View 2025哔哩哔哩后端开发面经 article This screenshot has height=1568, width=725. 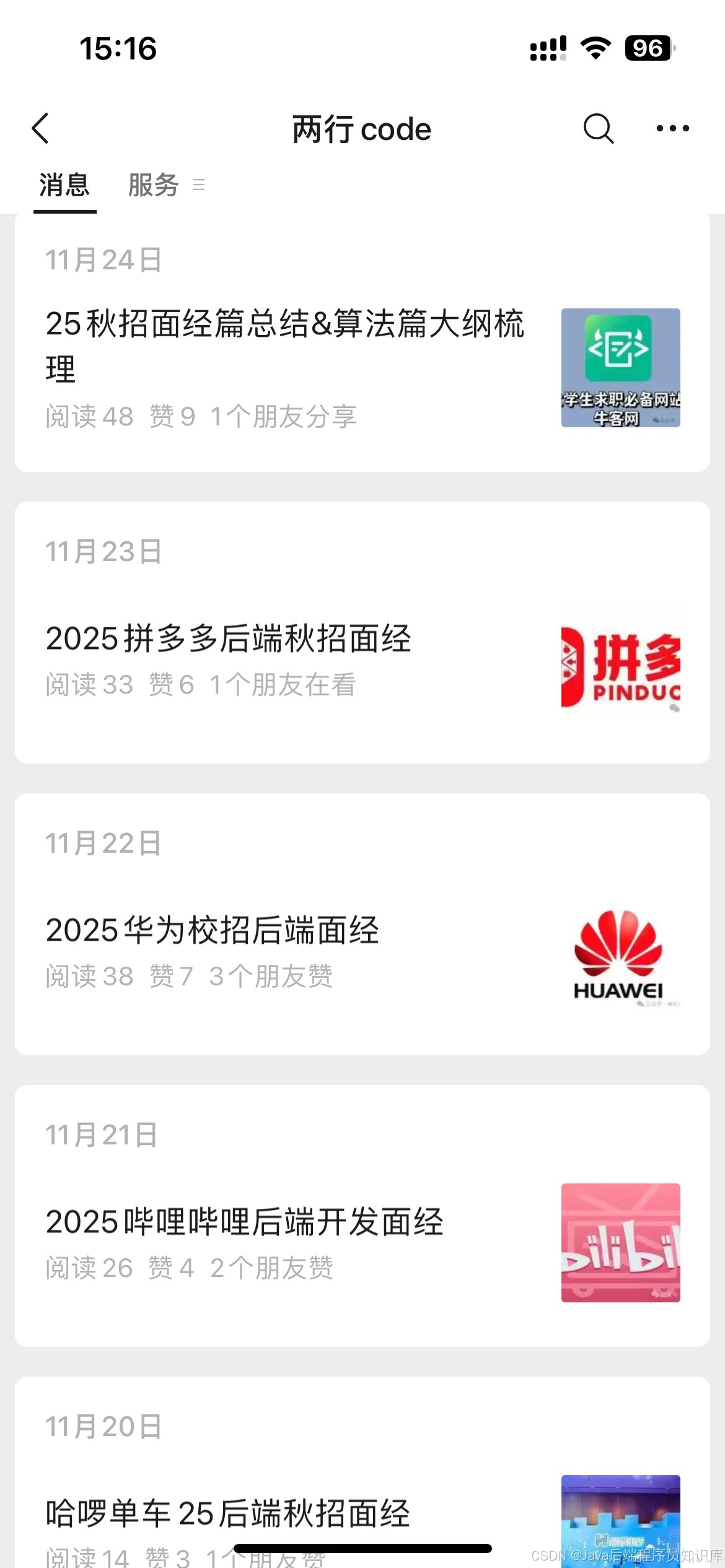click(245, 1222)
